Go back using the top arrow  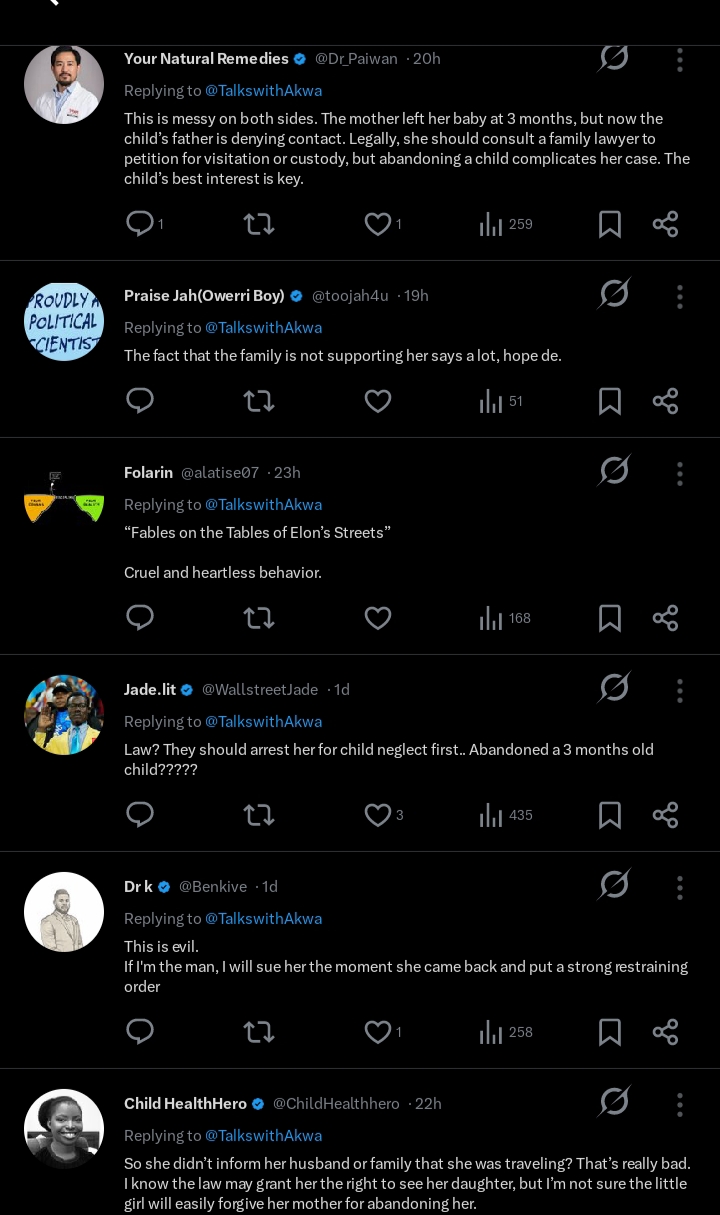click(50, 3)
